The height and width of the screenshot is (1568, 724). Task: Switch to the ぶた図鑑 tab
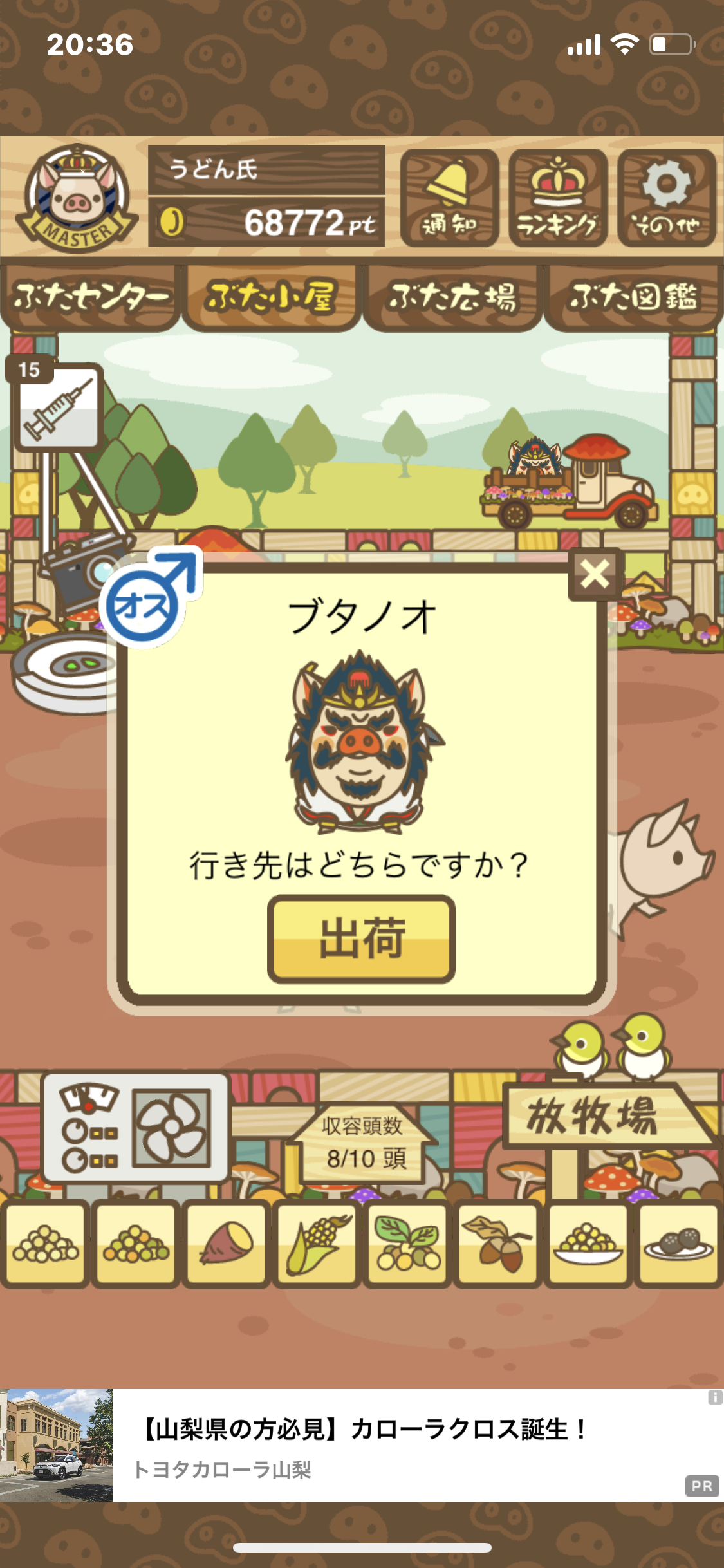coord(633,298)
